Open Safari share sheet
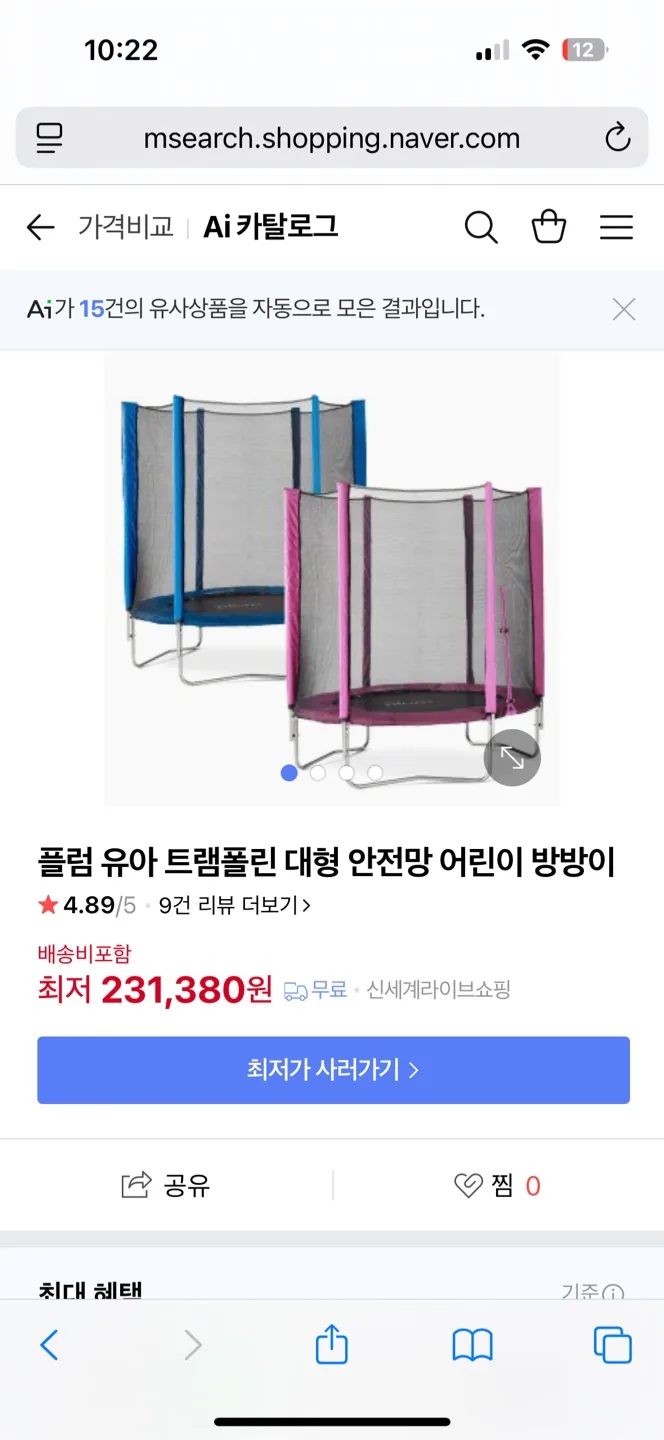This screenshot has width=664, height=1440. (x=331, y=1345)
